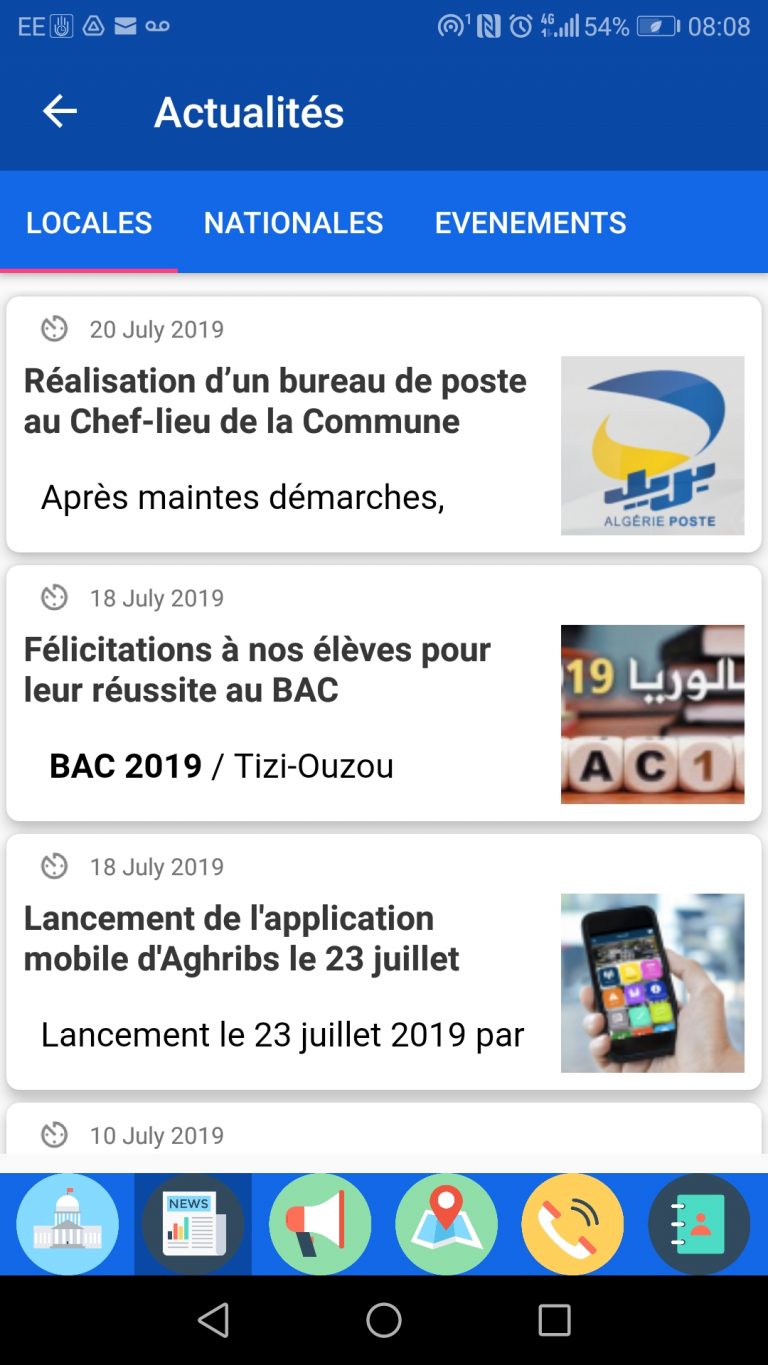Open the contacts directory section
The image size is (768, 1365).
click(x=699, y=1224)
